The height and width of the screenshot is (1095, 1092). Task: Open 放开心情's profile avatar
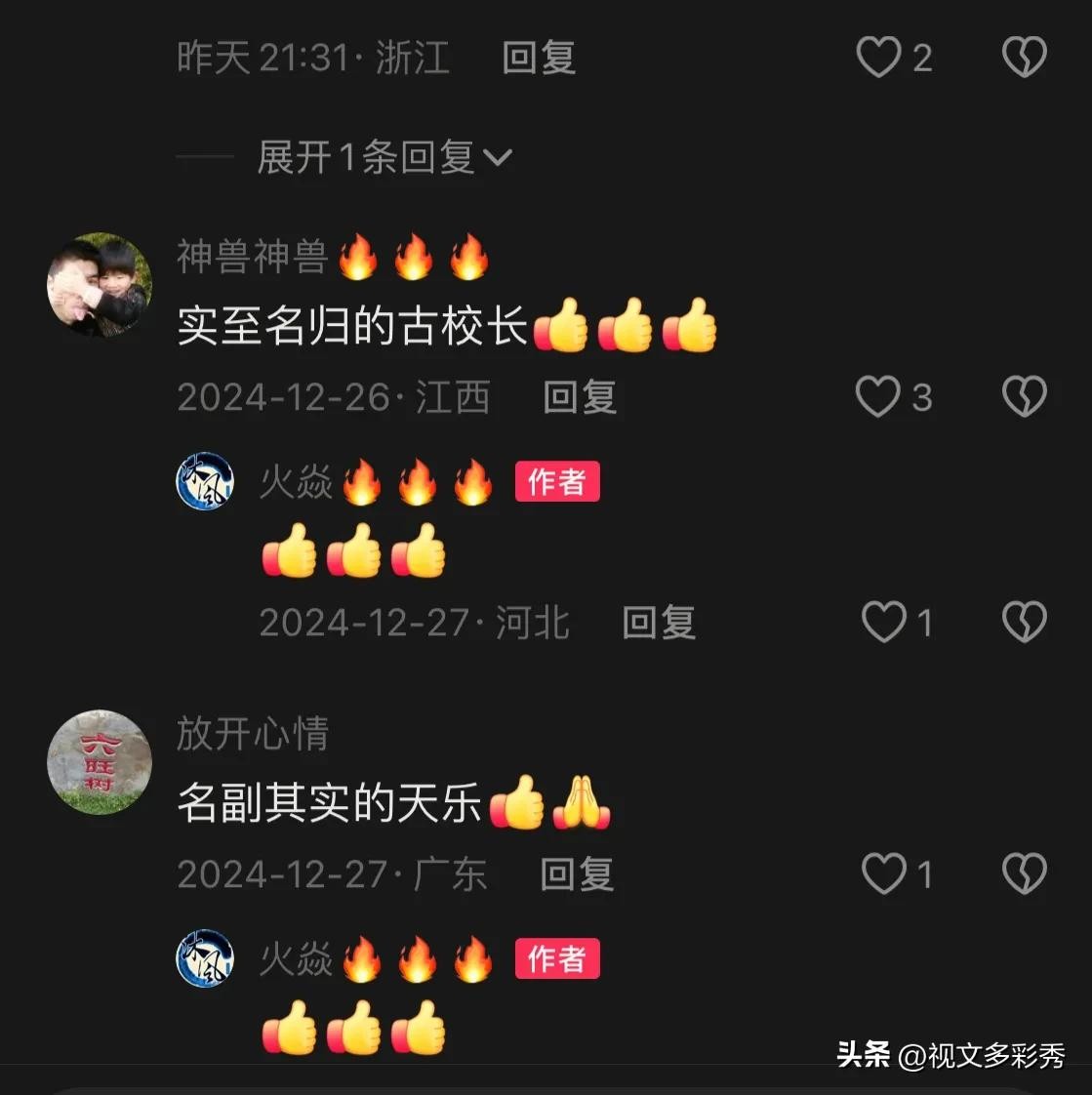pos(100,761)
